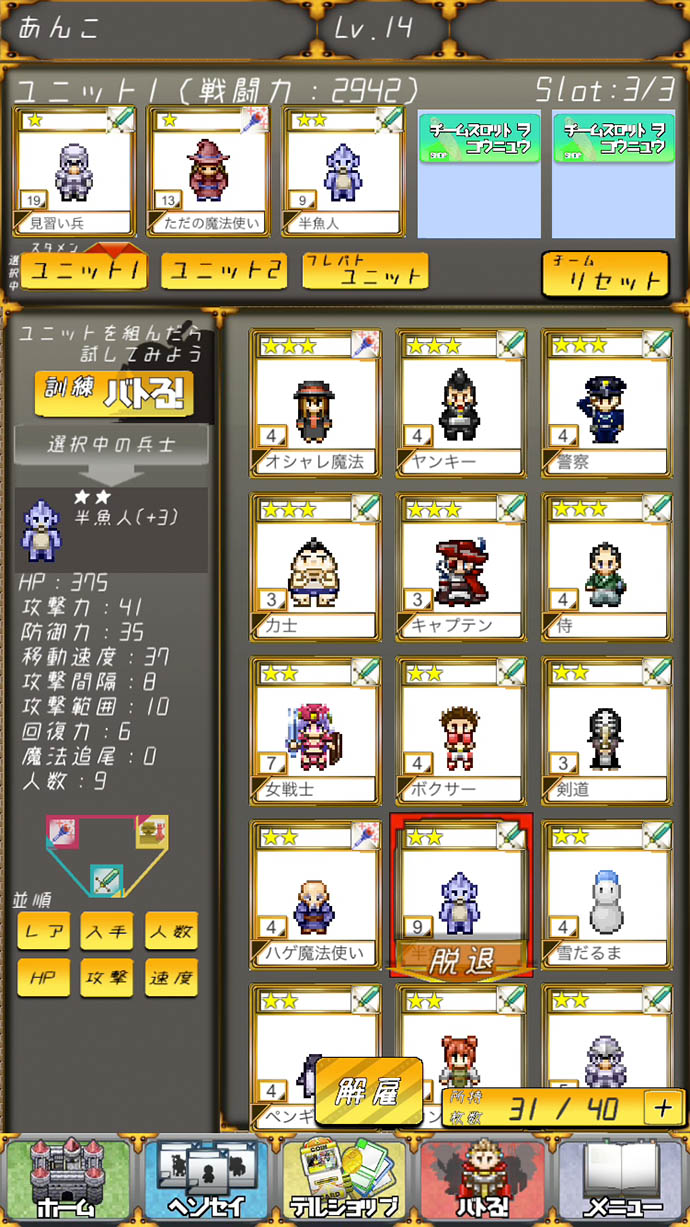This screenshot has width=690, height=1227.
Task: Go to the ホーム tab
Action: (66, 1180)
